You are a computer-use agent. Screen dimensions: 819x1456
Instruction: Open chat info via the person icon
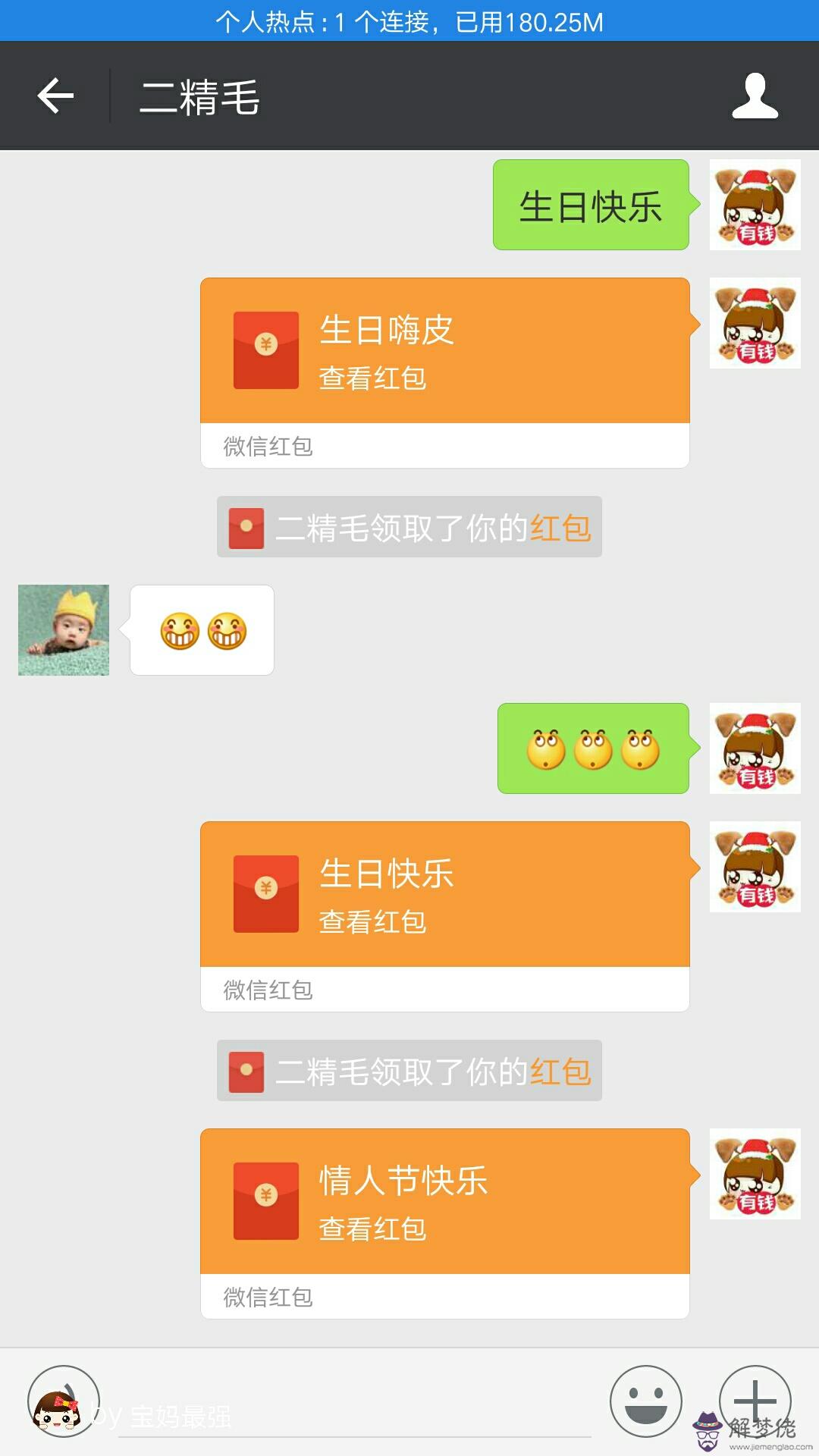point(755,96)
